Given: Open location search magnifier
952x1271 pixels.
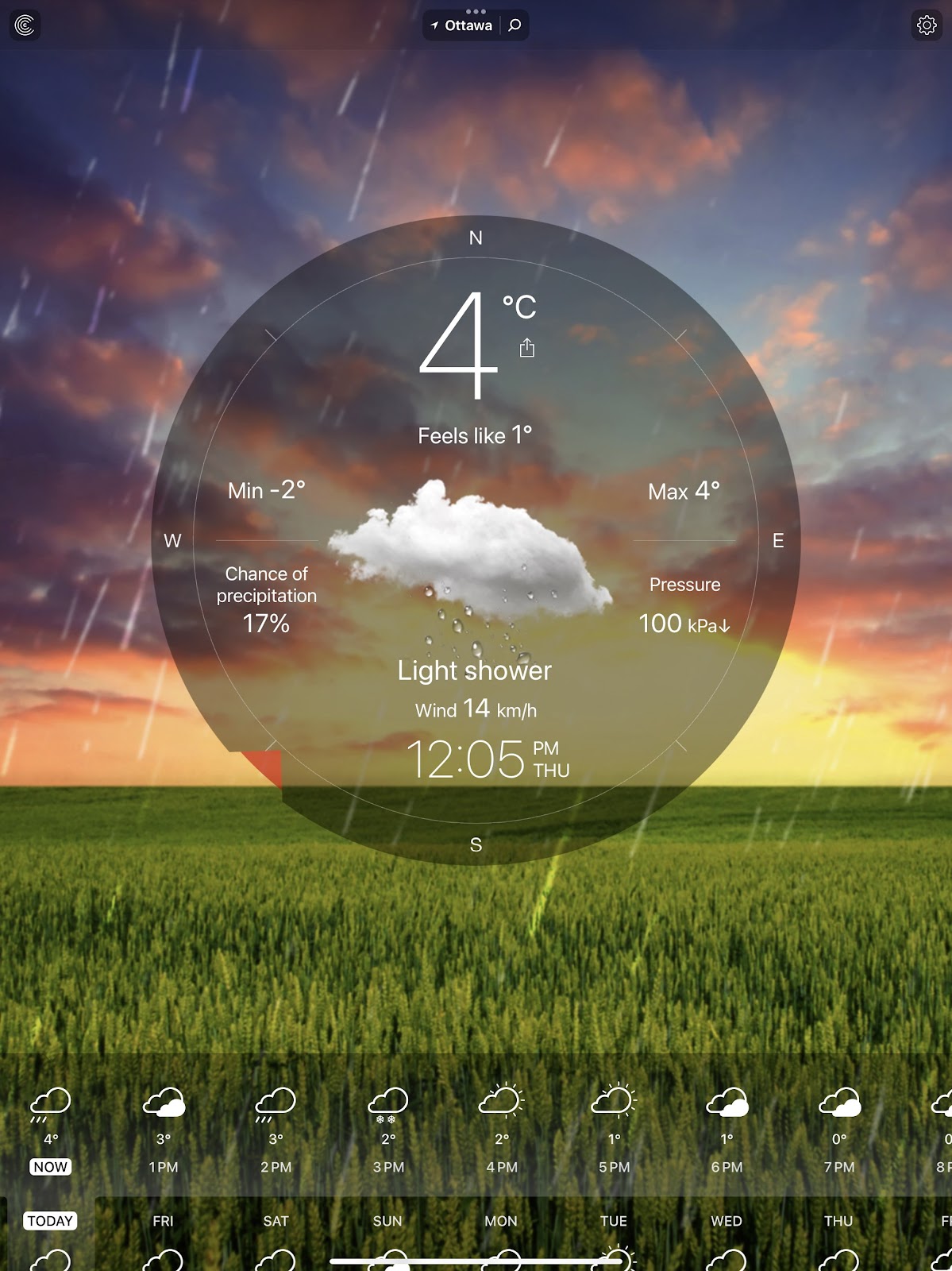Looking at the screenshot, I should point(515,25).
